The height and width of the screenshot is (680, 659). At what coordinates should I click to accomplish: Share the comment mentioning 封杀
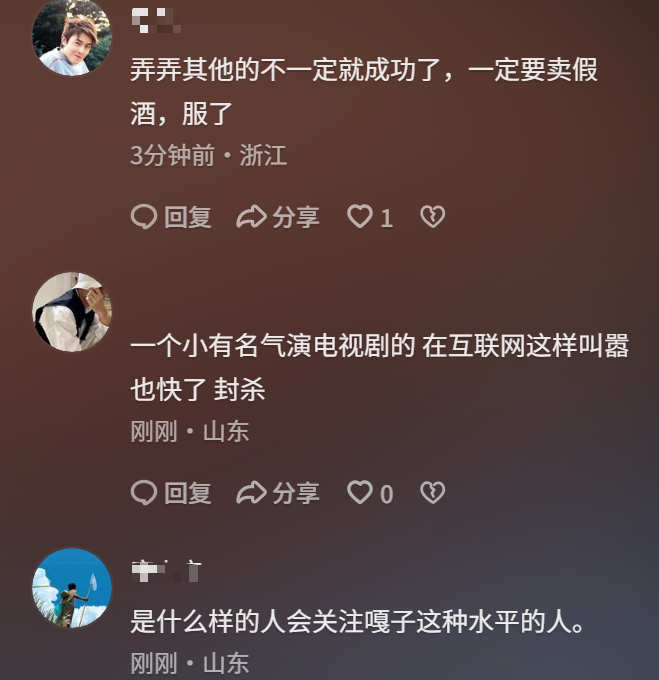pos(278,493)
